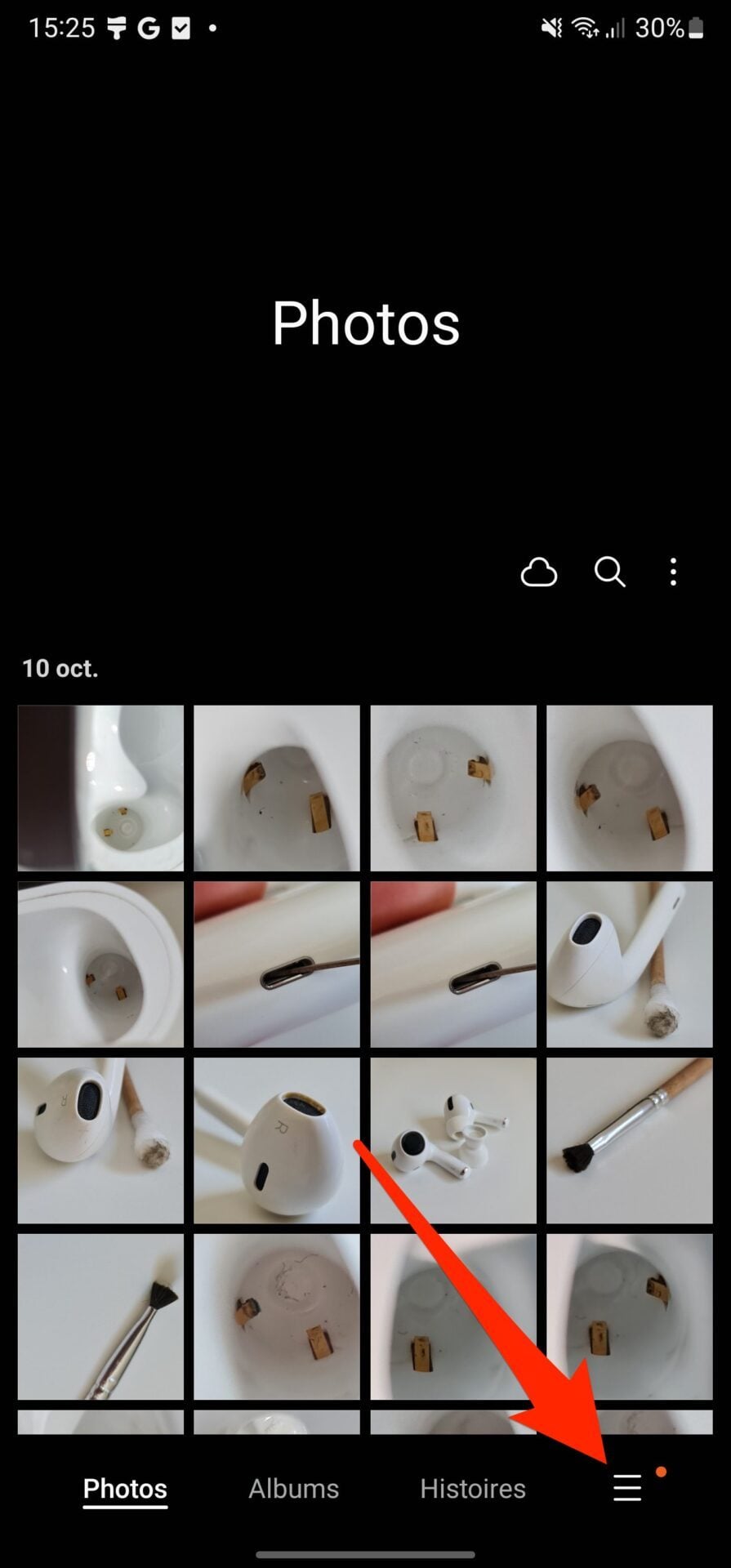Switch to the Histoires tab
Screen dimensions: 731x1568
click(x=473, y=1489)
